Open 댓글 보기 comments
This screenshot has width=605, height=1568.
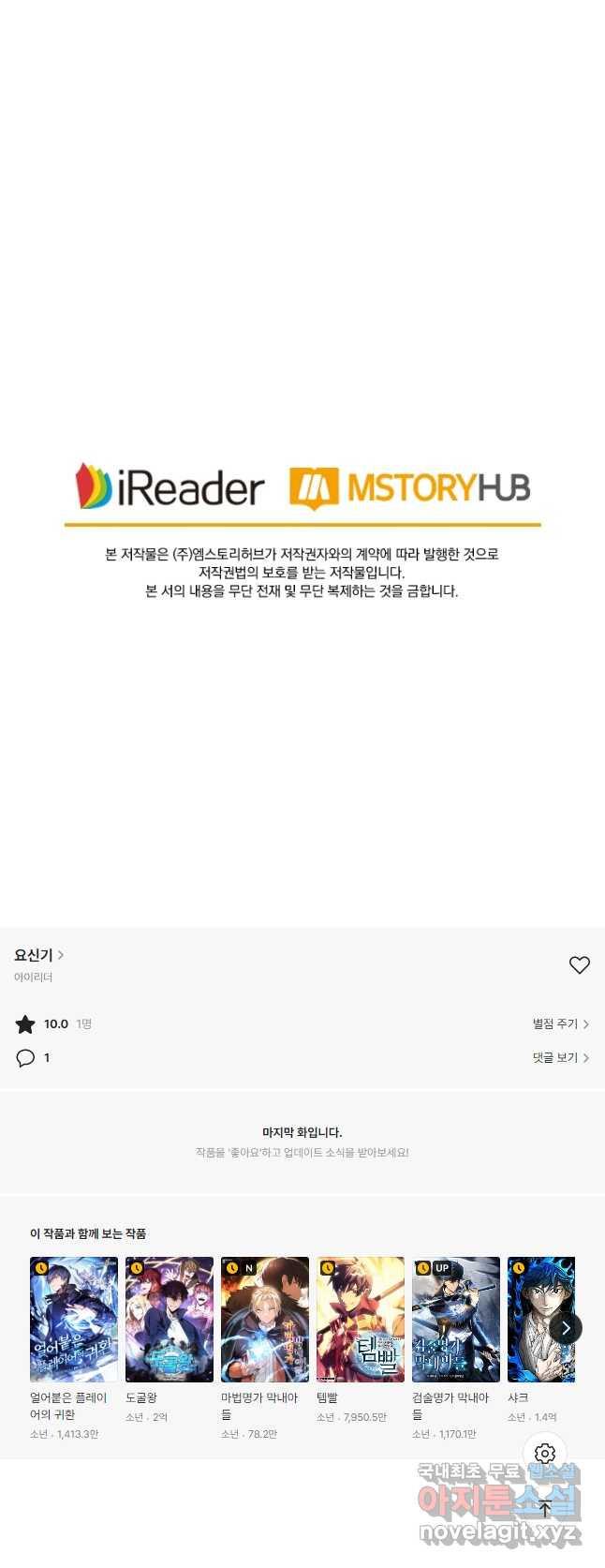click(x=560, y=1057)
